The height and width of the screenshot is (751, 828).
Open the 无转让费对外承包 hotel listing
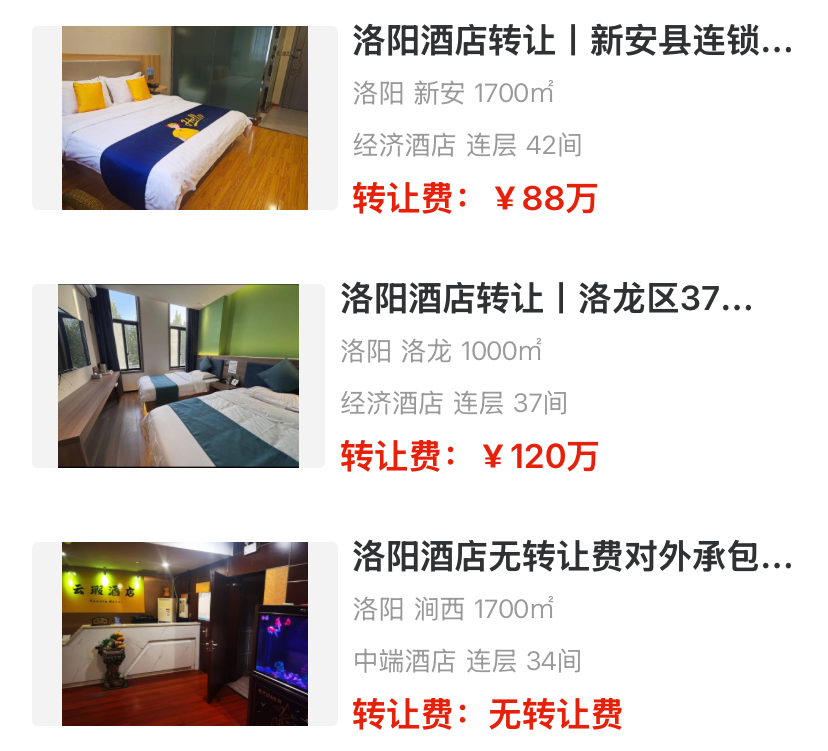click(572, 557)
